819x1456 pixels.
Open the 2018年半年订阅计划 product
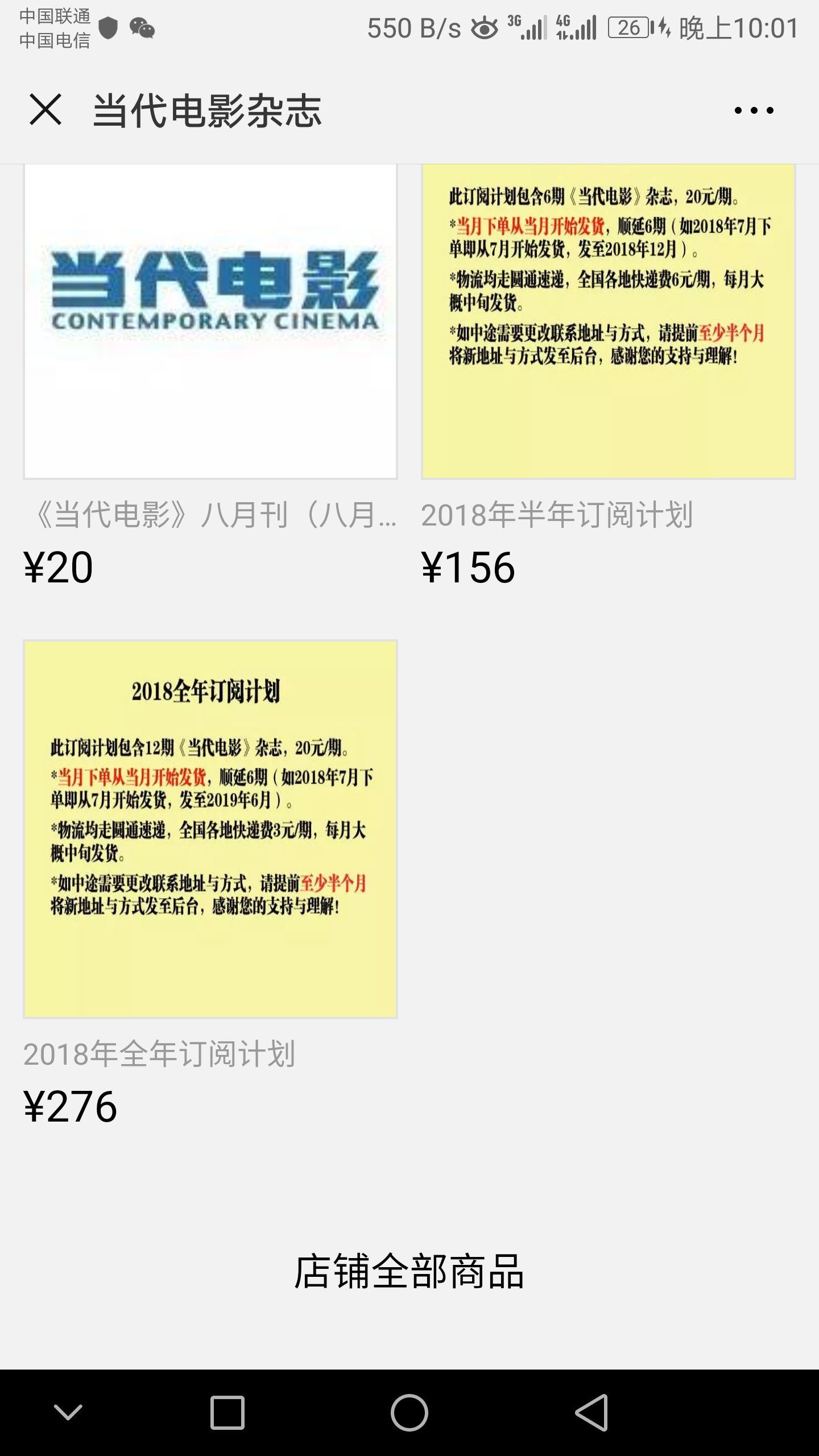pos(608,321)
